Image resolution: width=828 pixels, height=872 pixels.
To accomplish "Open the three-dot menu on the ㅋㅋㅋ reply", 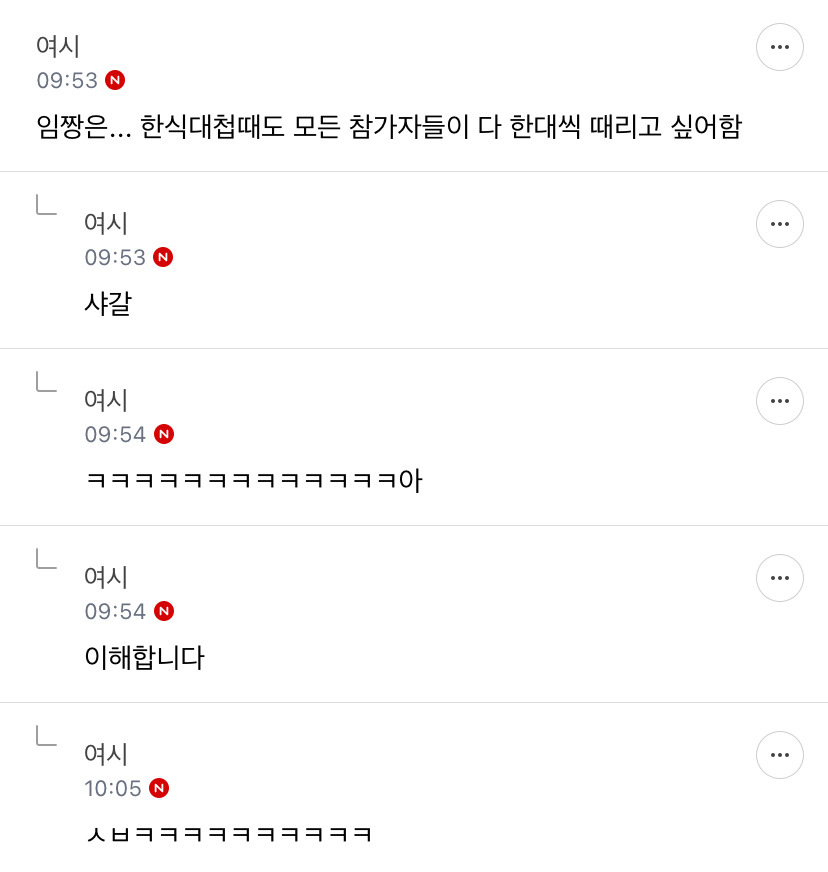I will tap(780, 401).
